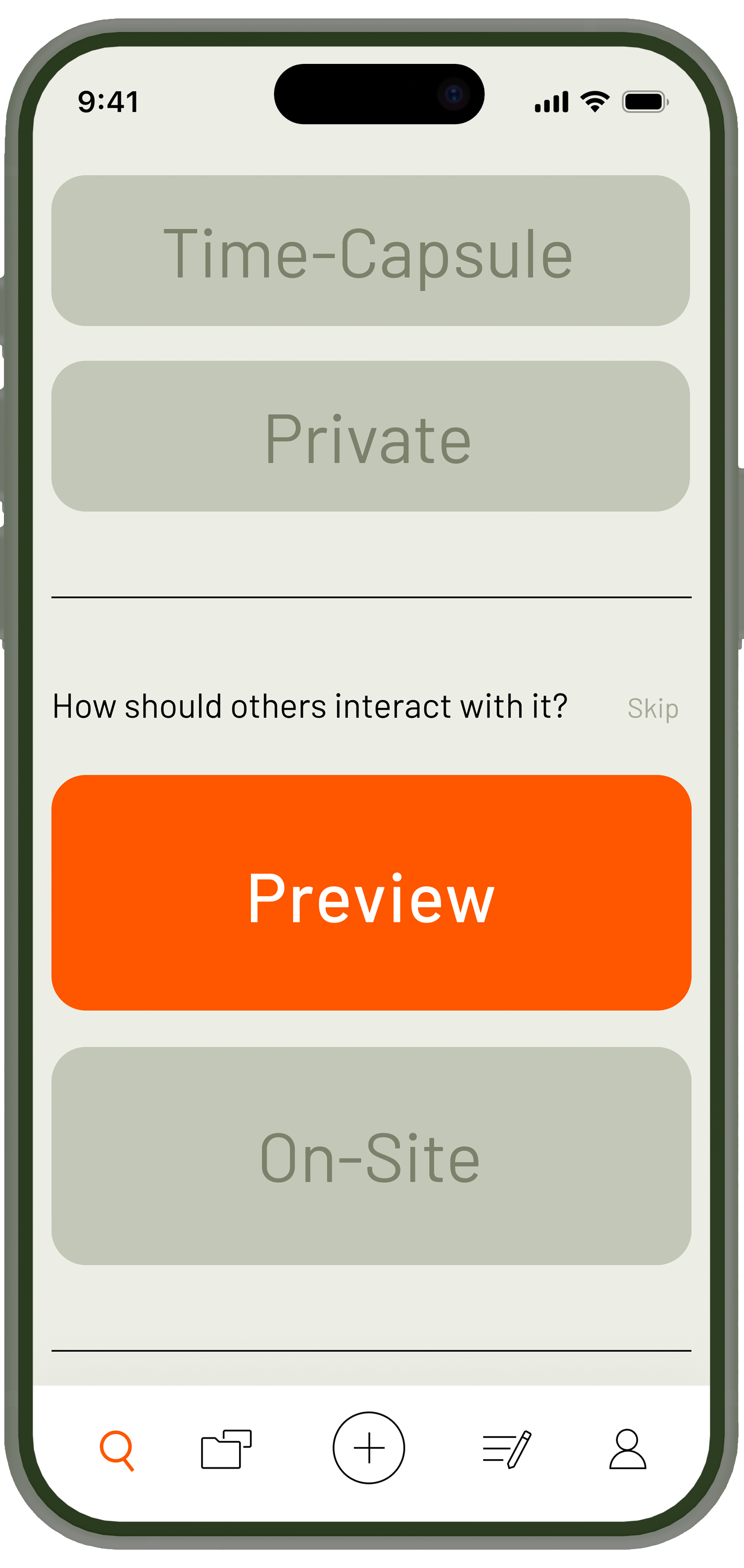Choose the On-Site option
The width and height of the screenshot is (744, 1568).
coord(371,1156)
